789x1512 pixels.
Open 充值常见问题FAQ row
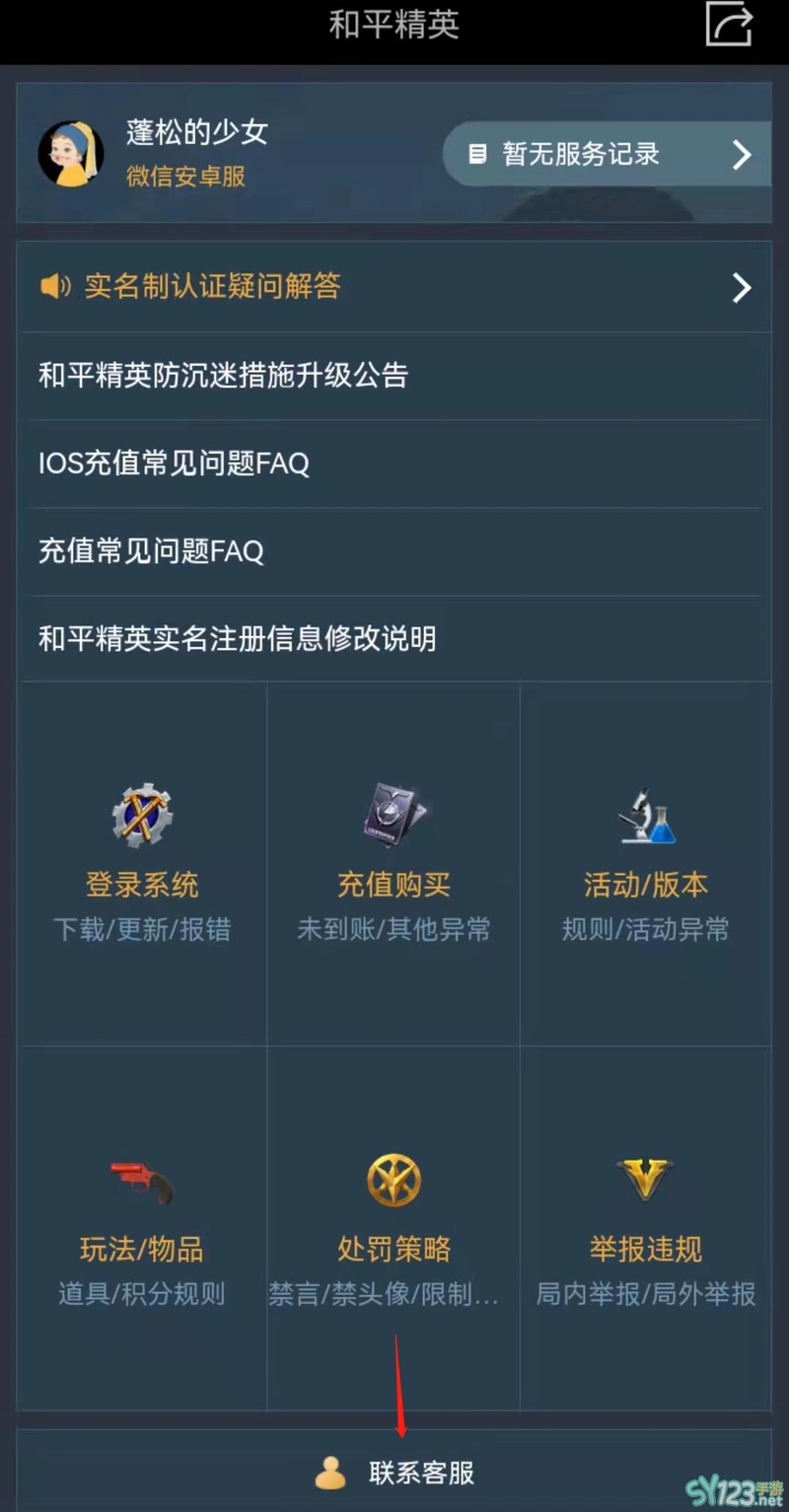394,550
